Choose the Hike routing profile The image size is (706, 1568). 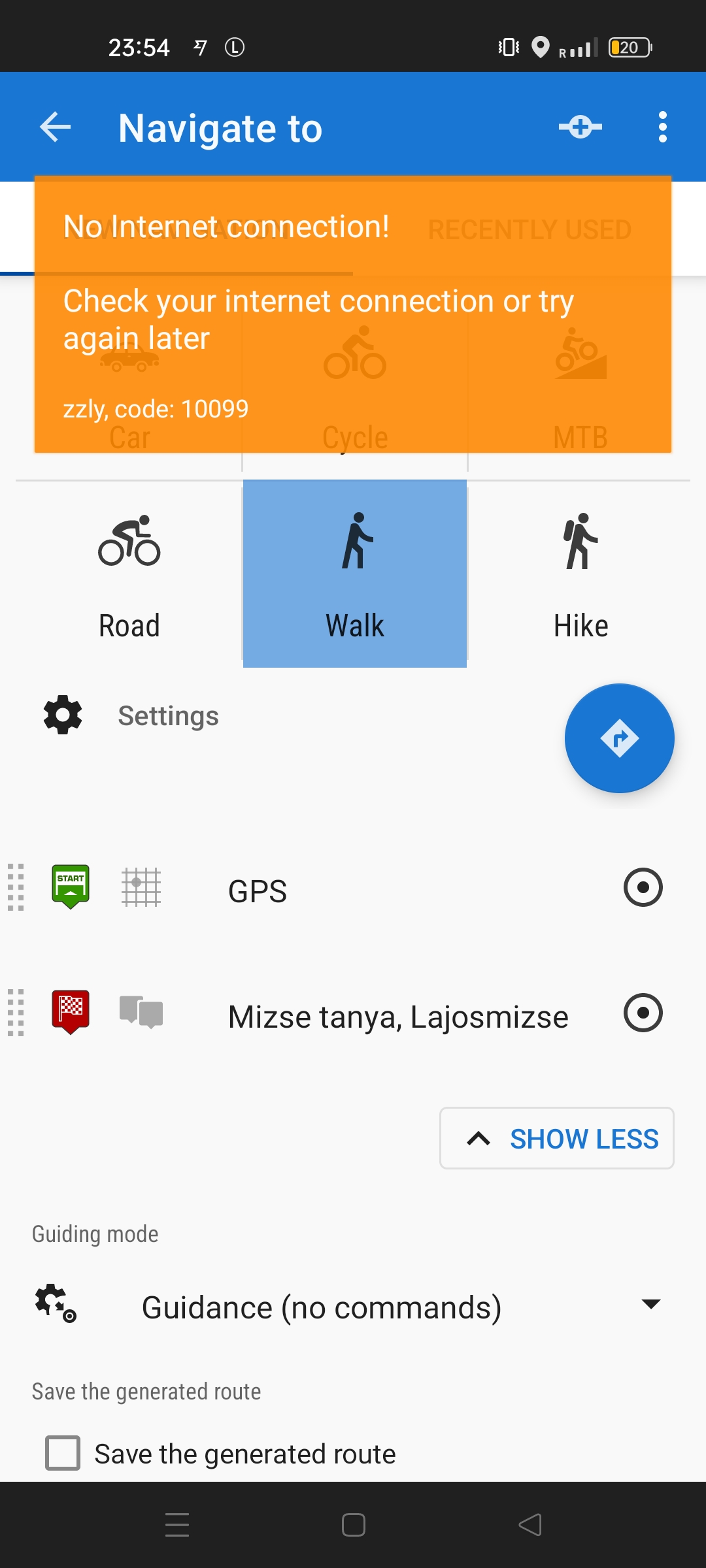[x=580, y=574]
